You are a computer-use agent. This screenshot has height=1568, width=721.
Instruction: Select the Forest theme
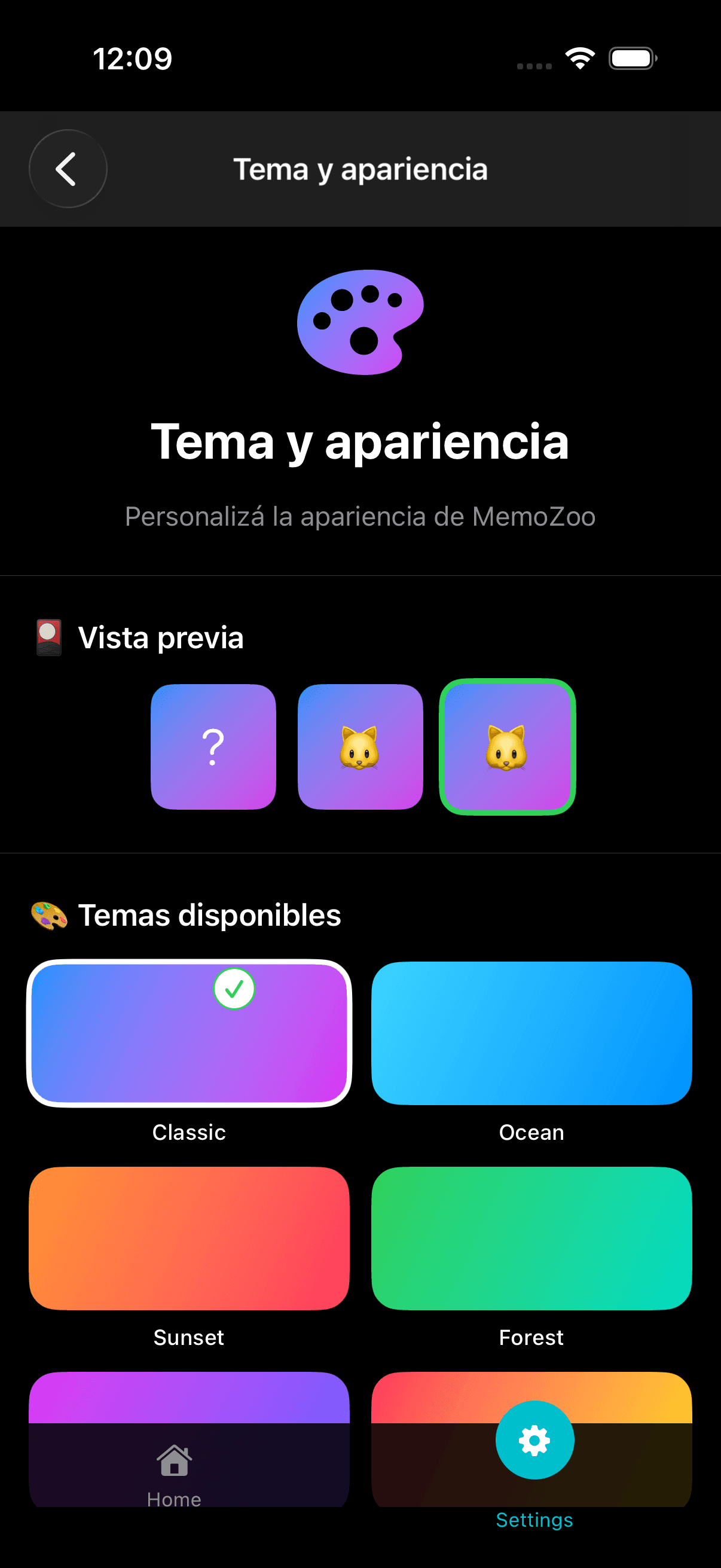531,1240
